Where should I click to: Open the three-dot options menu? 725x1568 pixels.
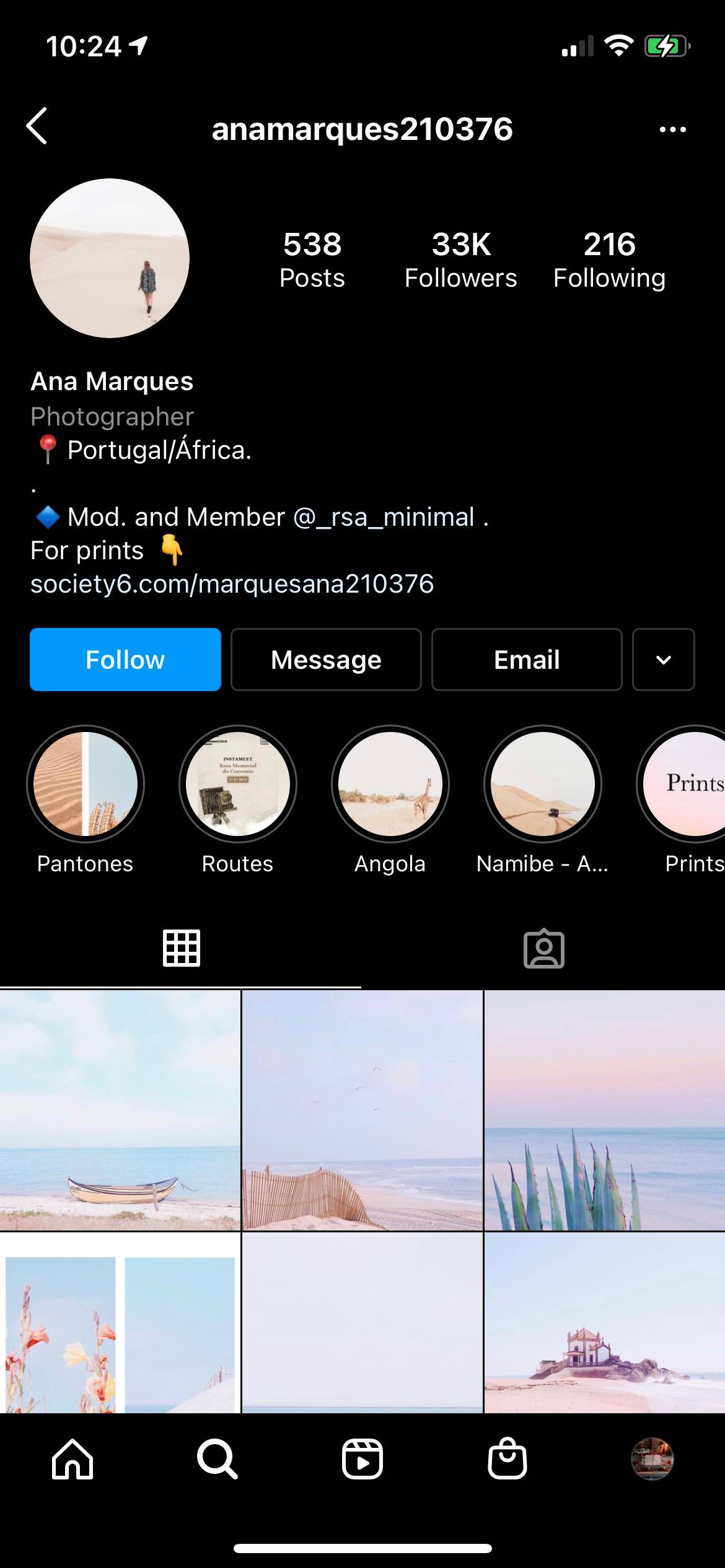pyautogui.click(x=672, y=129)
